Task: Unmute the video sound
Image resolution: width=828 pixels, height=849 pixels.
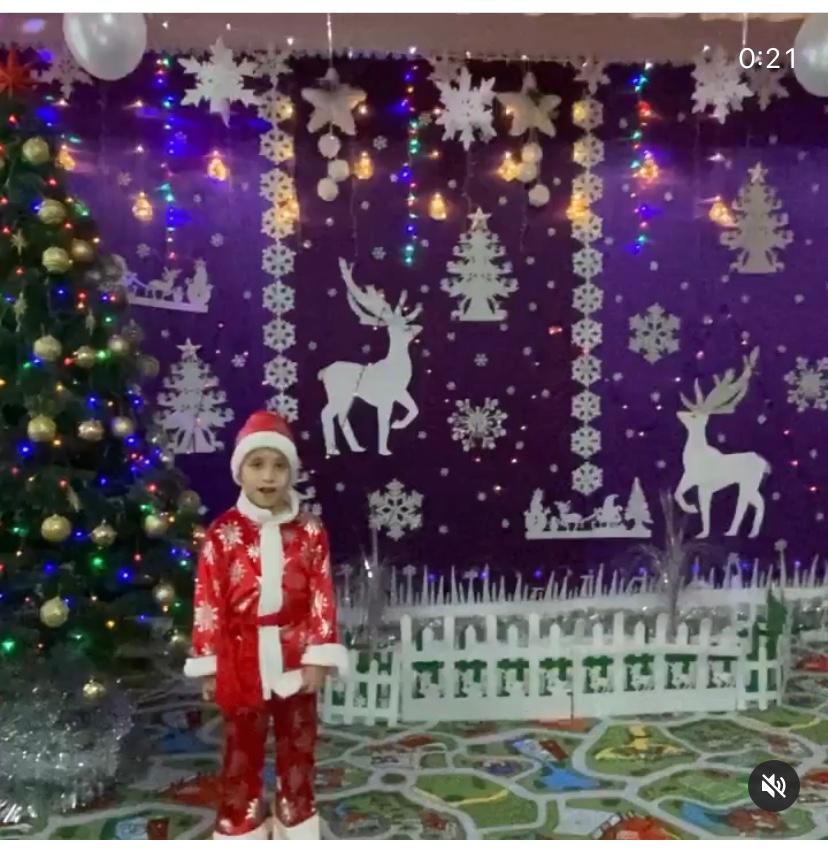Action: point(773,786)
